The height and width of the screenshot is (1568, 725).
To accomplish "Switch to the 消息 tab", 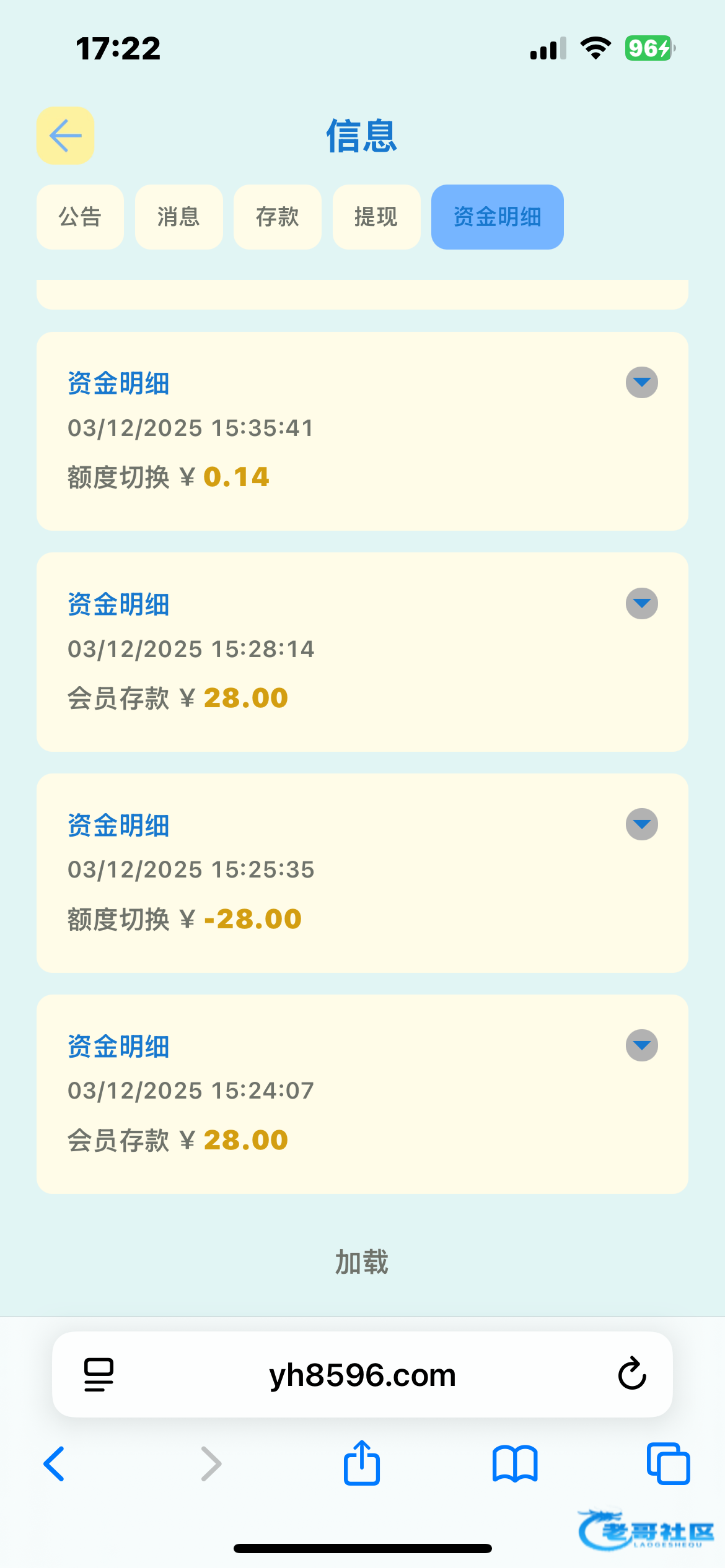I will (x=178, y=217).
